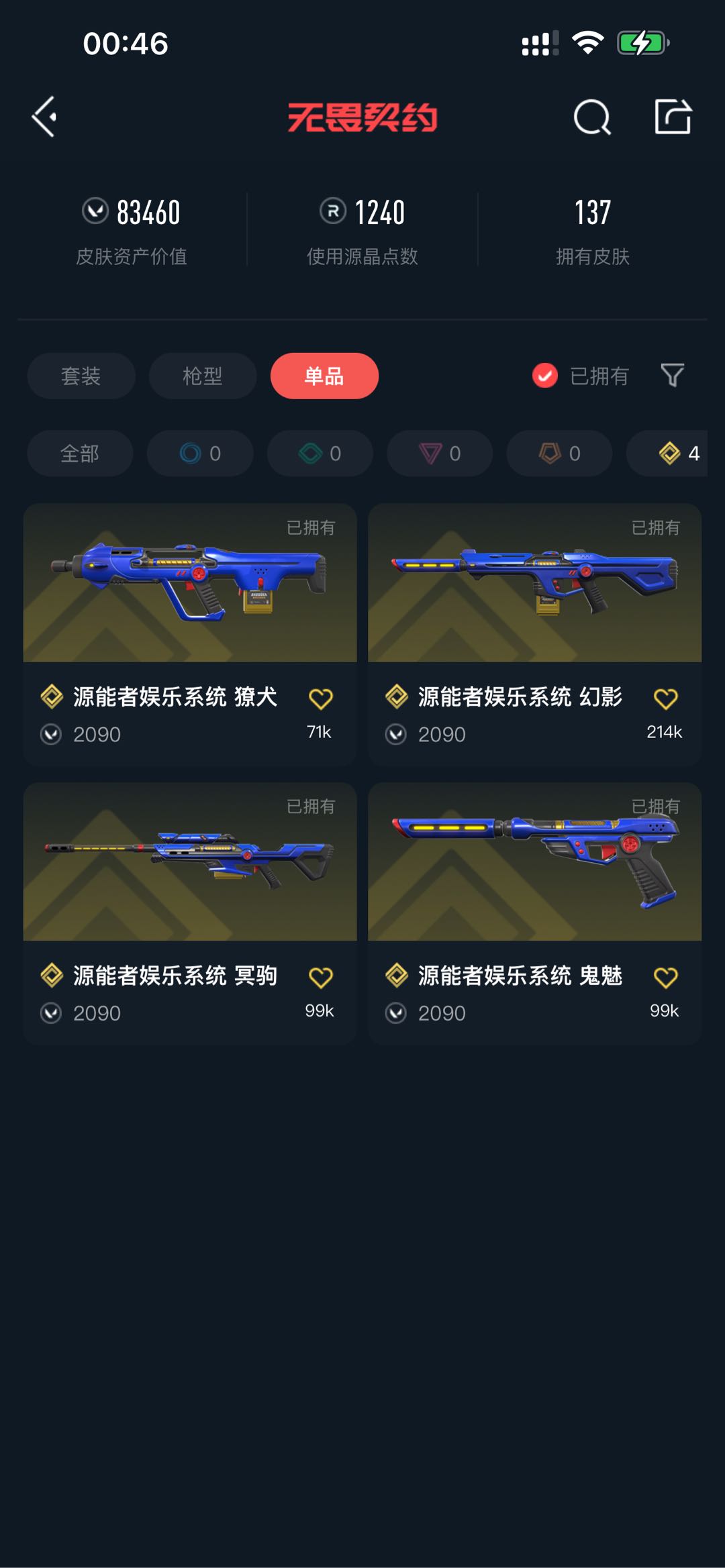Select the 全部 rarity chip
Viewport: 725px width, 1568px height.
pos(80,454)
